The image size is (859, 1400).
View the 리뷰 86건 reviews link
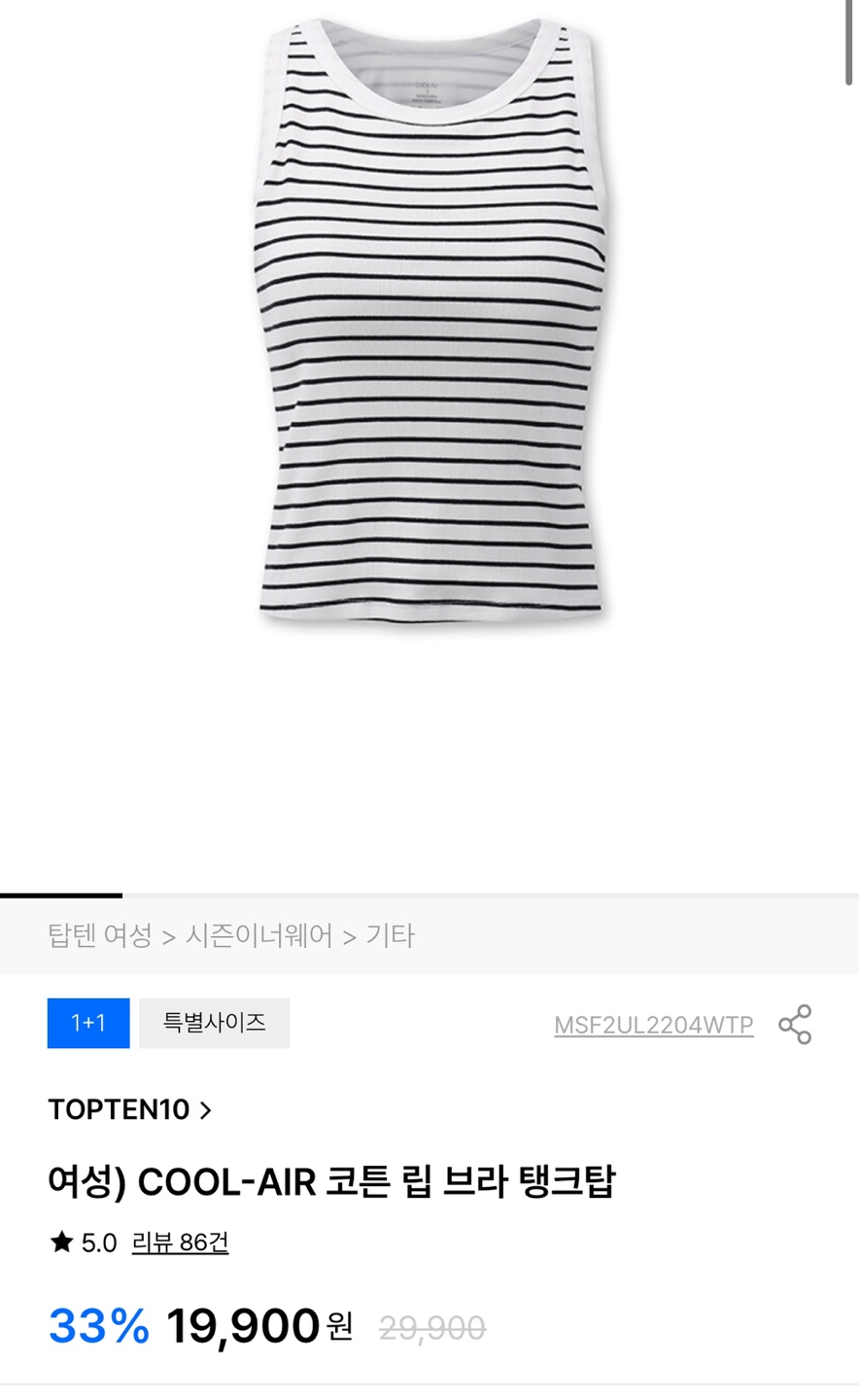[x=181, y=1242]
